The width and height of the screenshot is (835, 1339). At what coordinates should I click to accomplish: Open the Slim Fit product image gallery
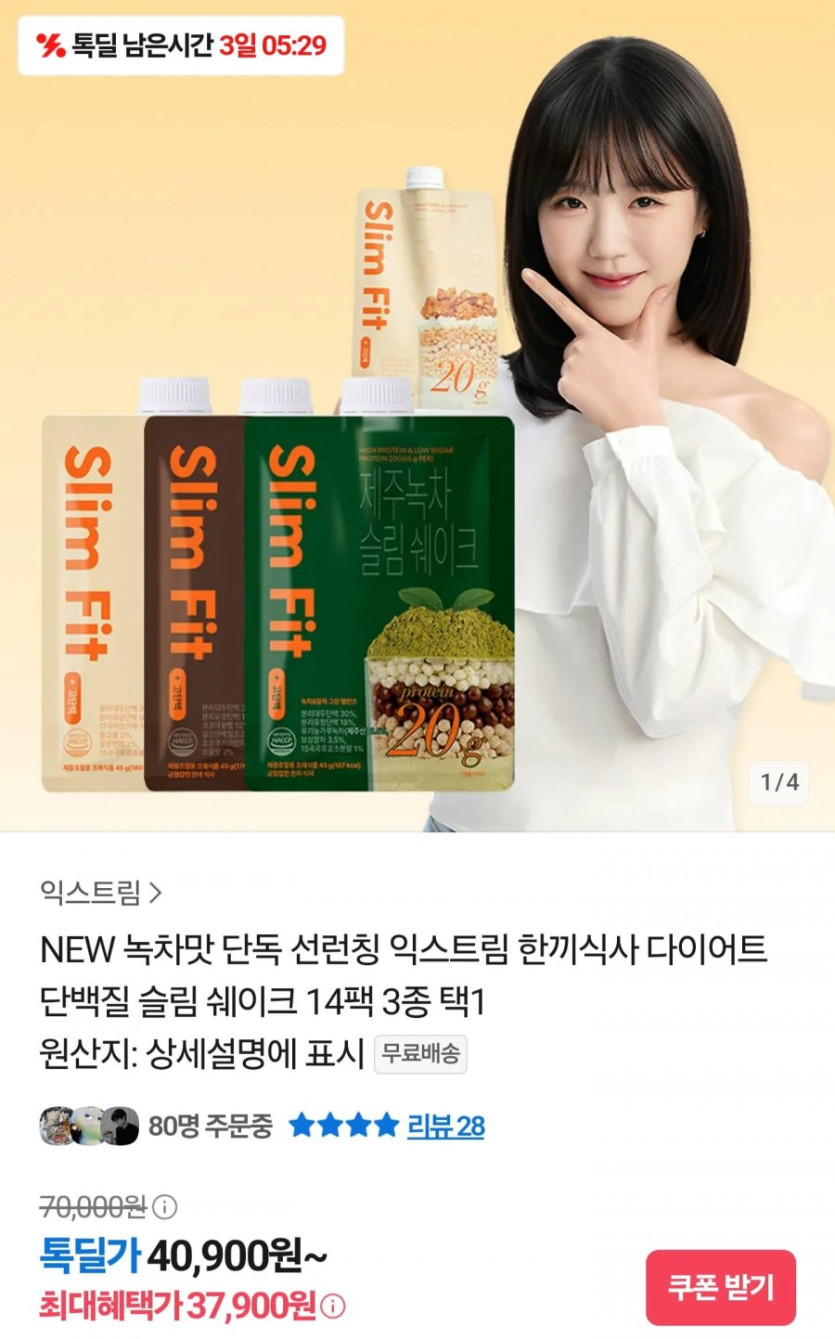(x=417, y=416)
